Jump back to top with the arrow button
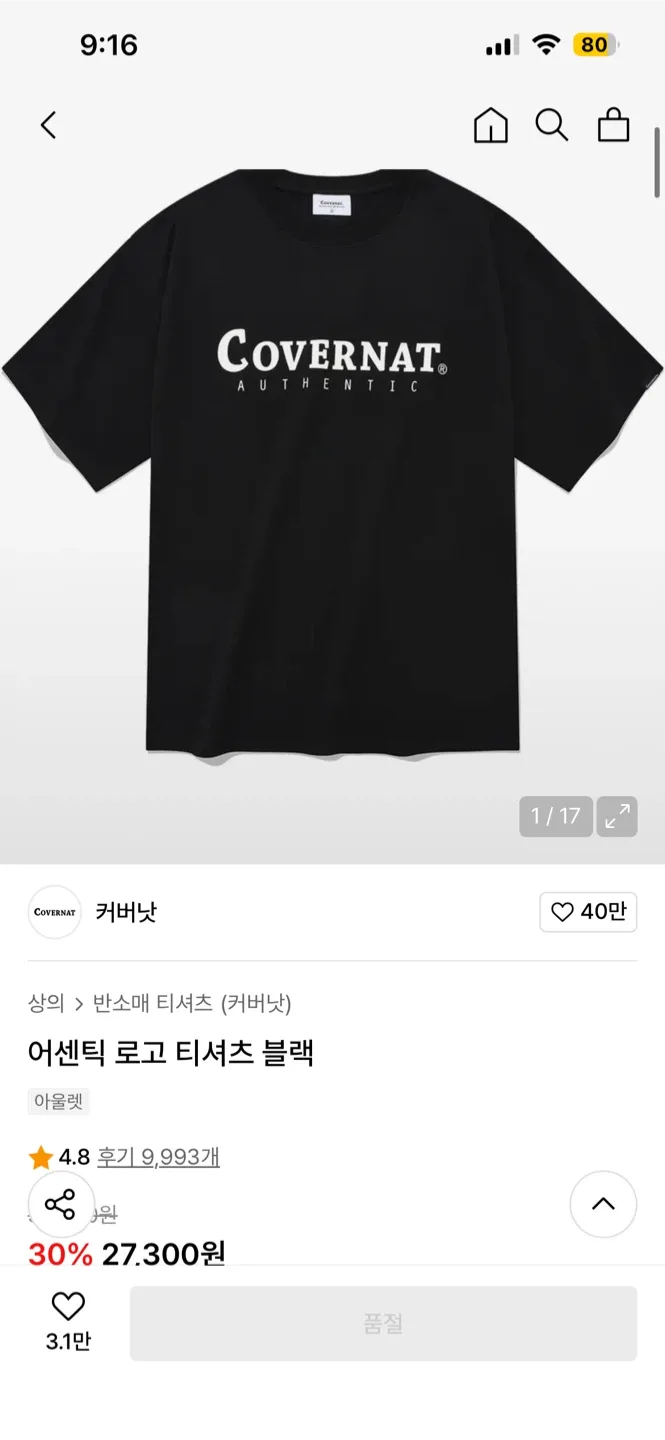Screen dimensions: 665x1440 point(603,1204)
